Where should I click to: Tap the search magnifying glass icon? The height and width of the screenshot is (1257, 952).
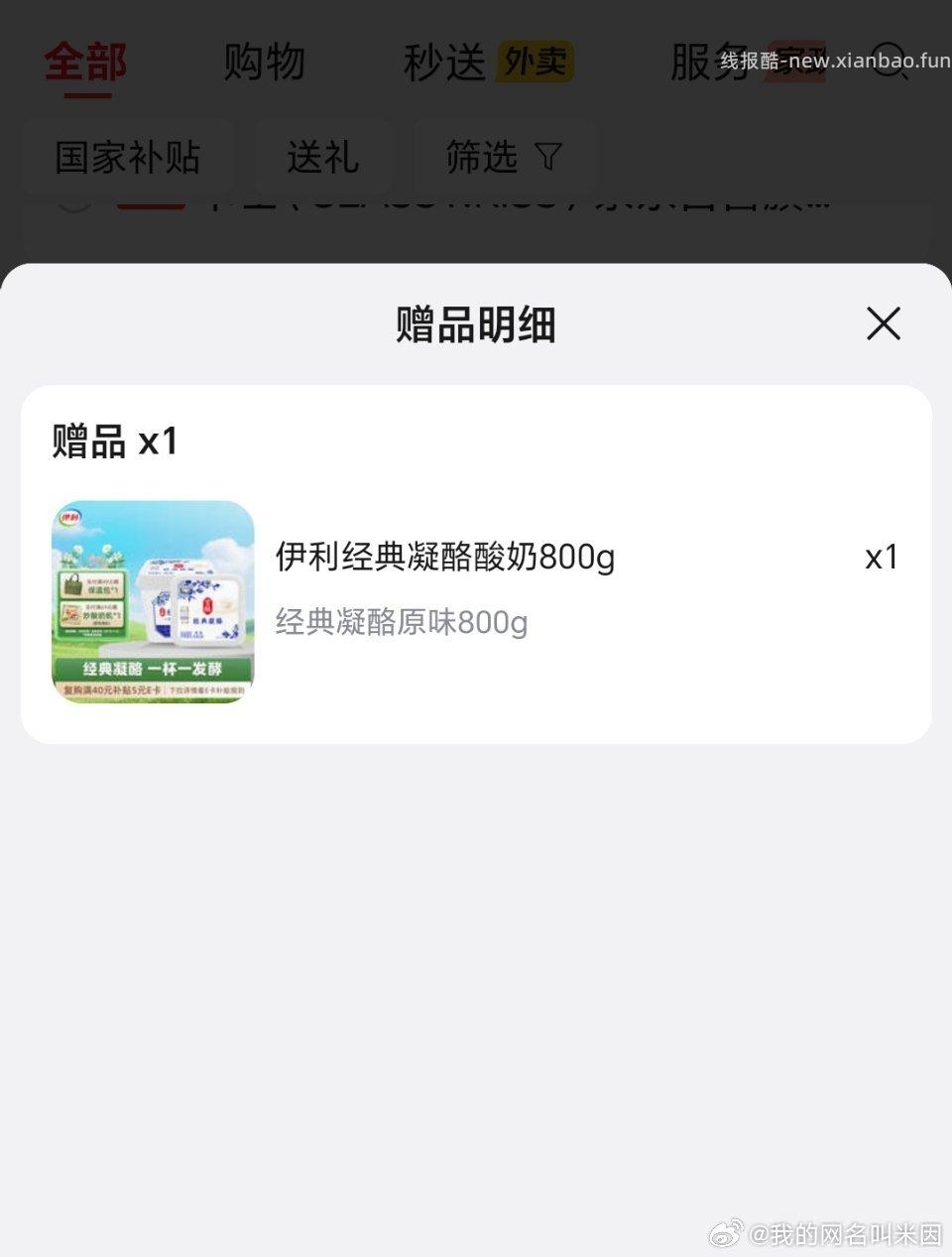pos(890,60)
